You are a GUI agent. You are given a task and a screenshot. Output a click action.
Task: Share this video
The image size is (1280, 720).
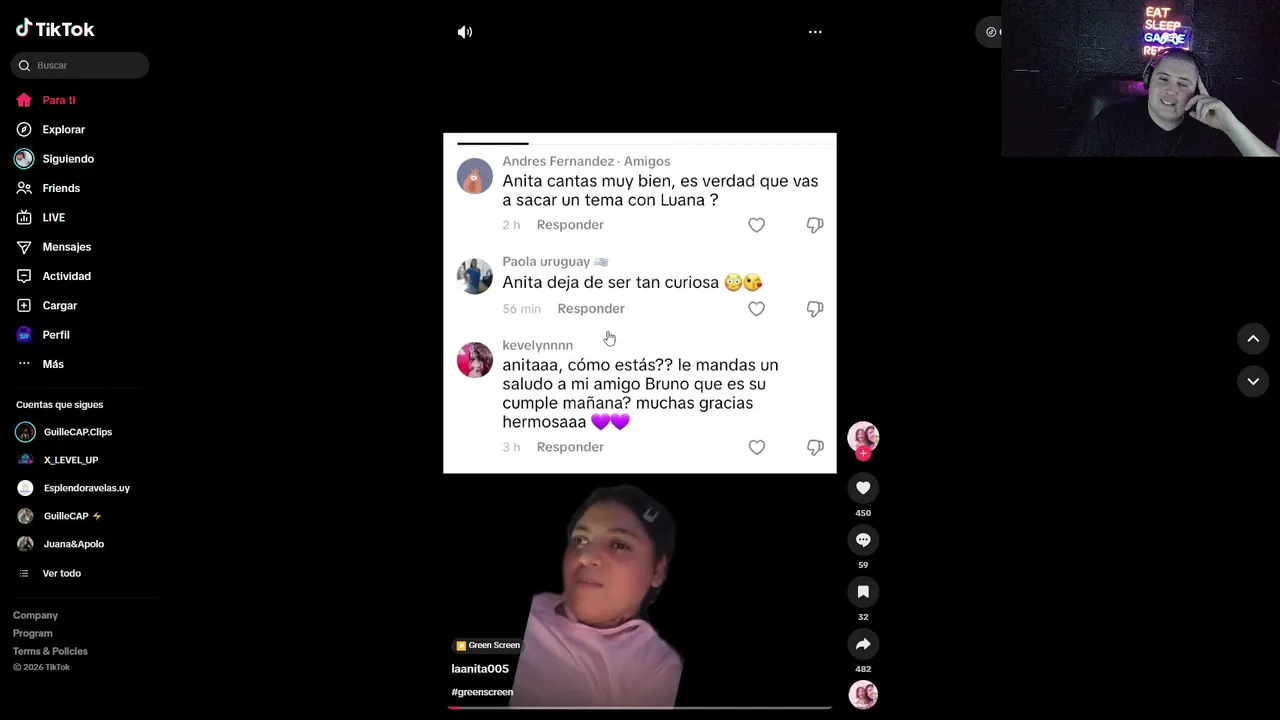pos(863,644)
